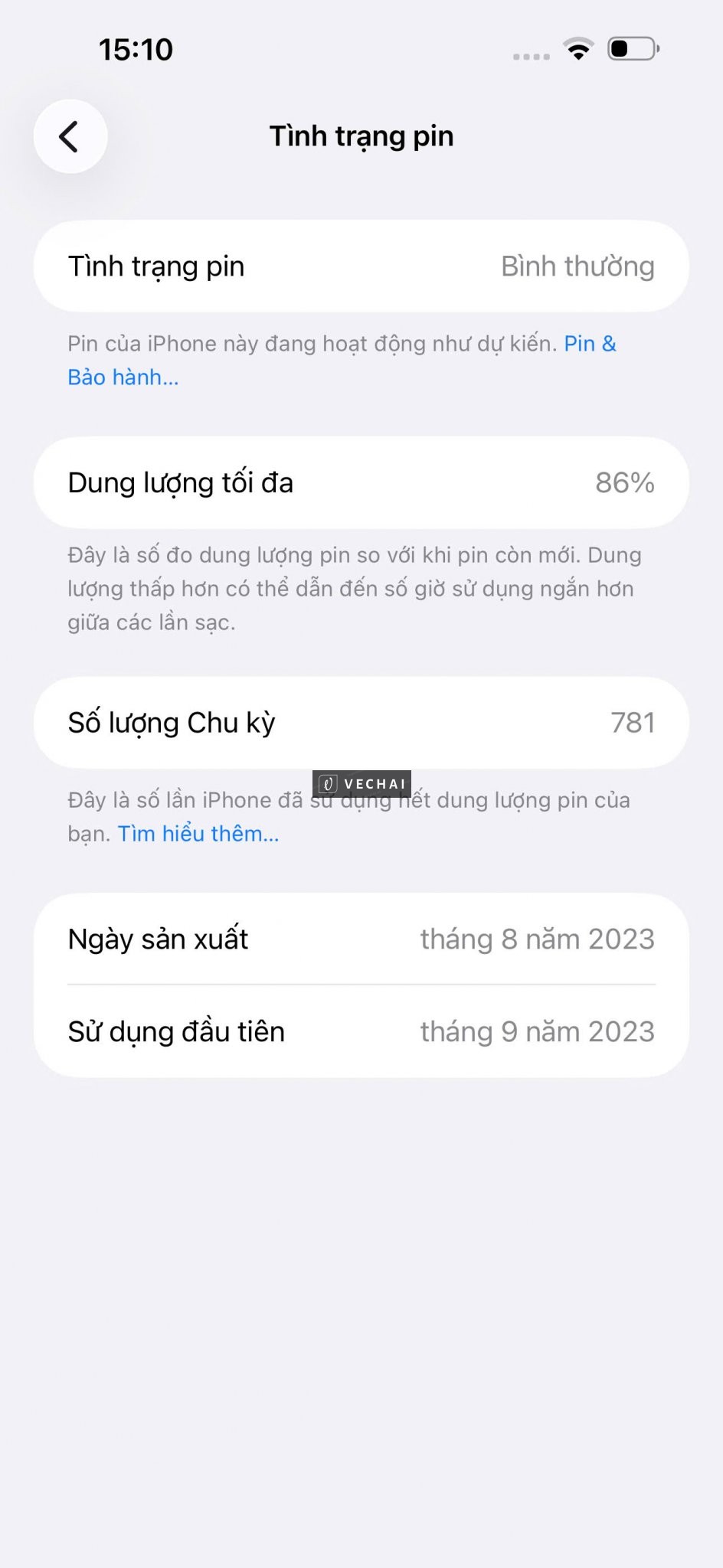Tap the 781 cycle count value
Screen dimensions: 723x1568
point(633,723)
